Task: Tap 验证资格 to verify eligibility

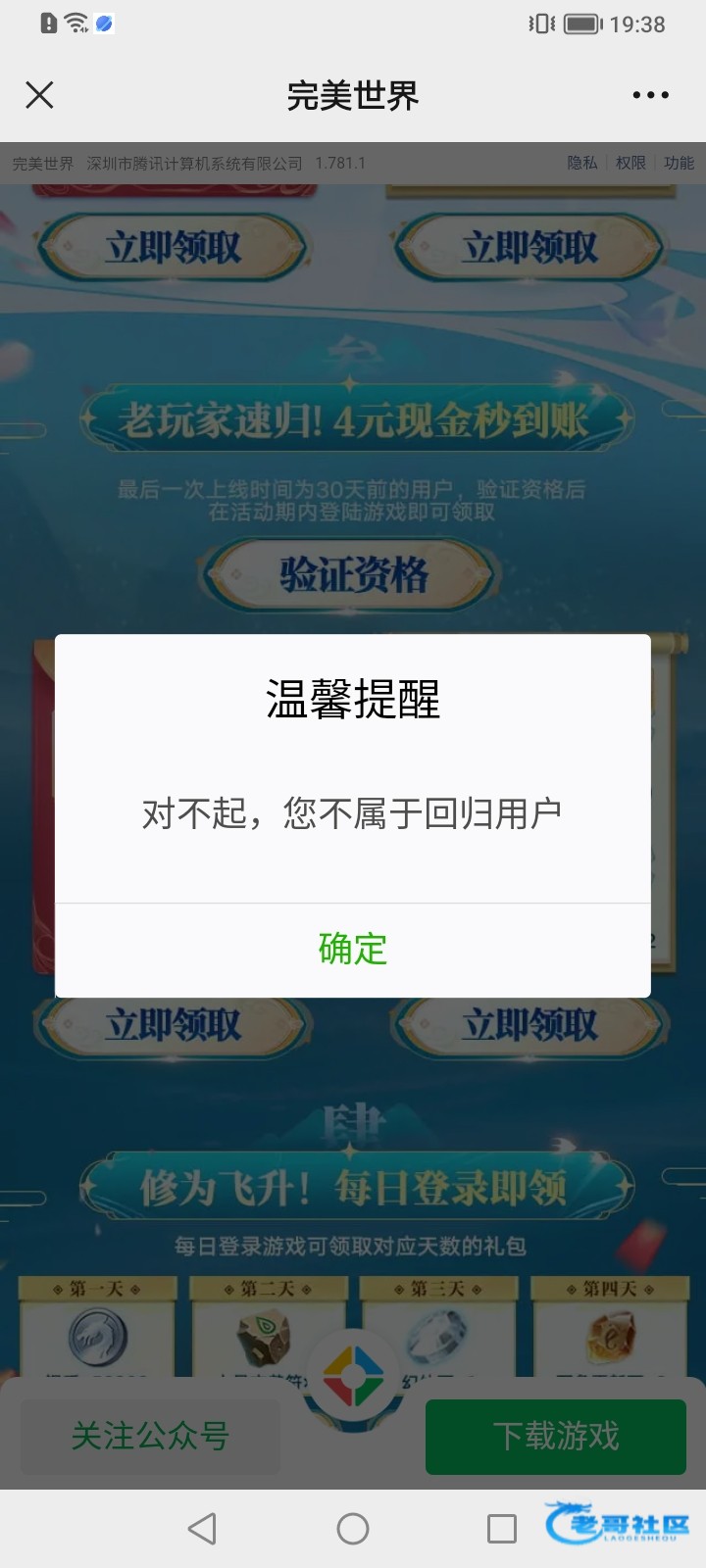Action: (353, 574)
